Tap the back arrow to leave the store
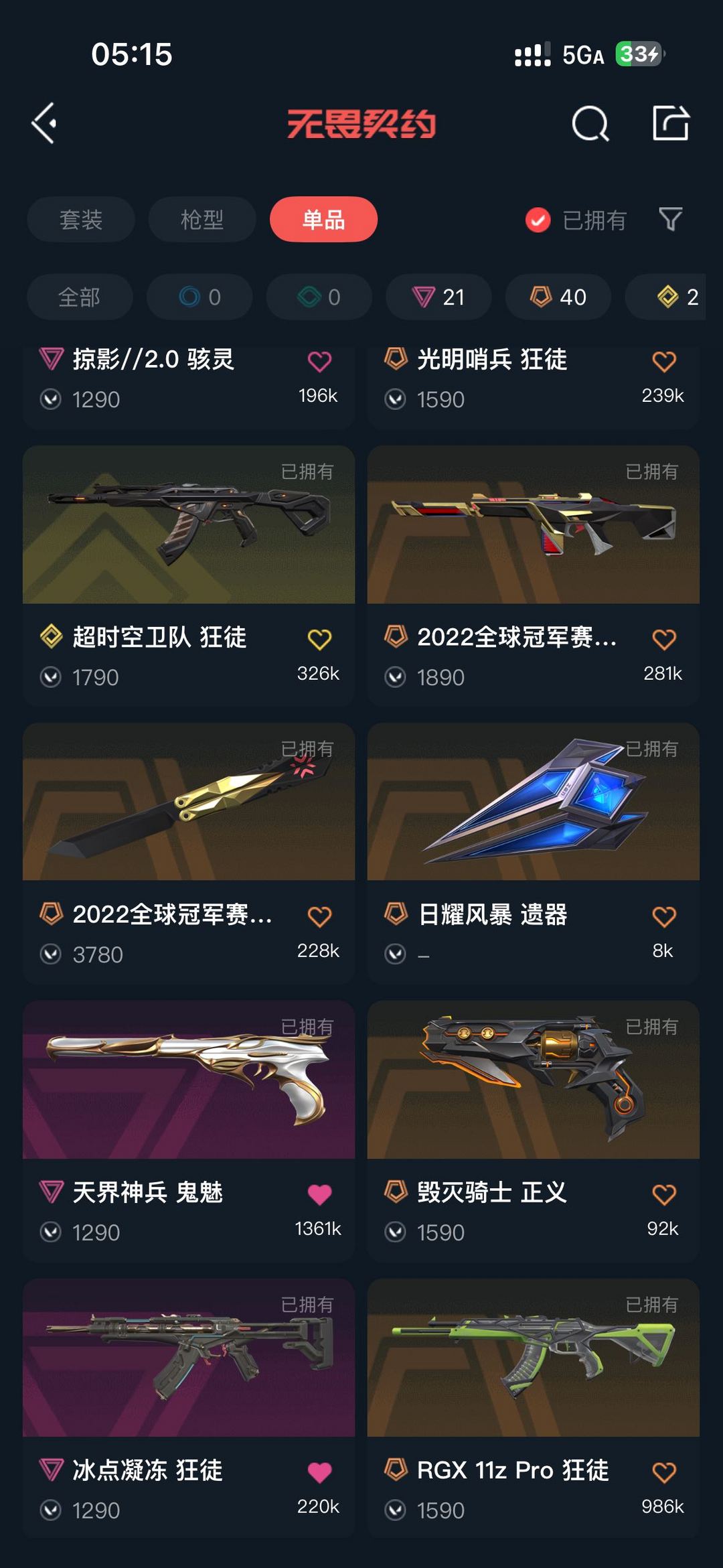The width and height of the screenshot is (723, 1568). coord(44,125)
